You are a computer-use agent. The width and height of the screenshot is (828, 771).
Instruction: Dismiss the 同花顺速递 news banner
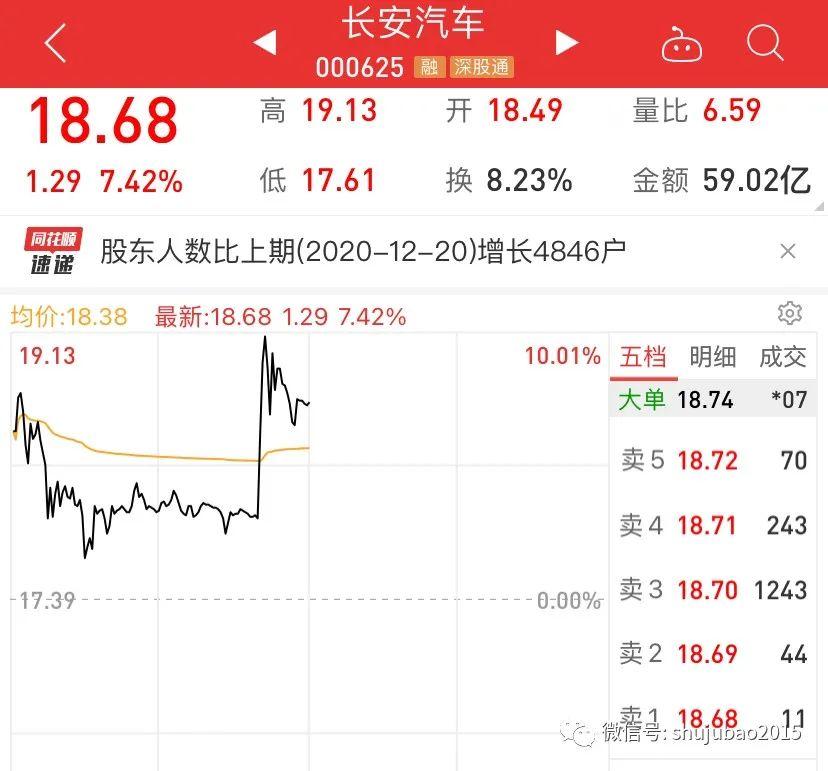tap(788, 251)
